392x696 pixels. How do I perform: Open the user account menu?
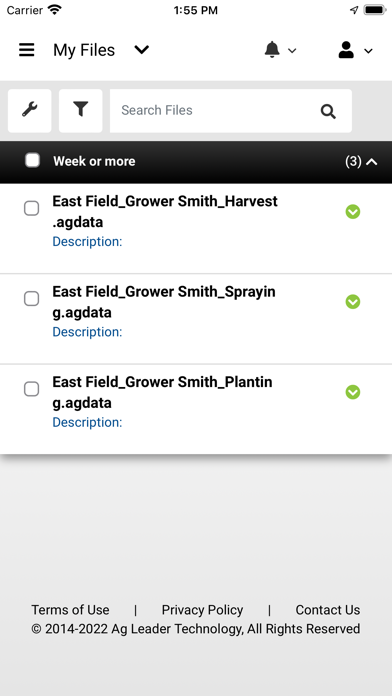pos(355,50)
